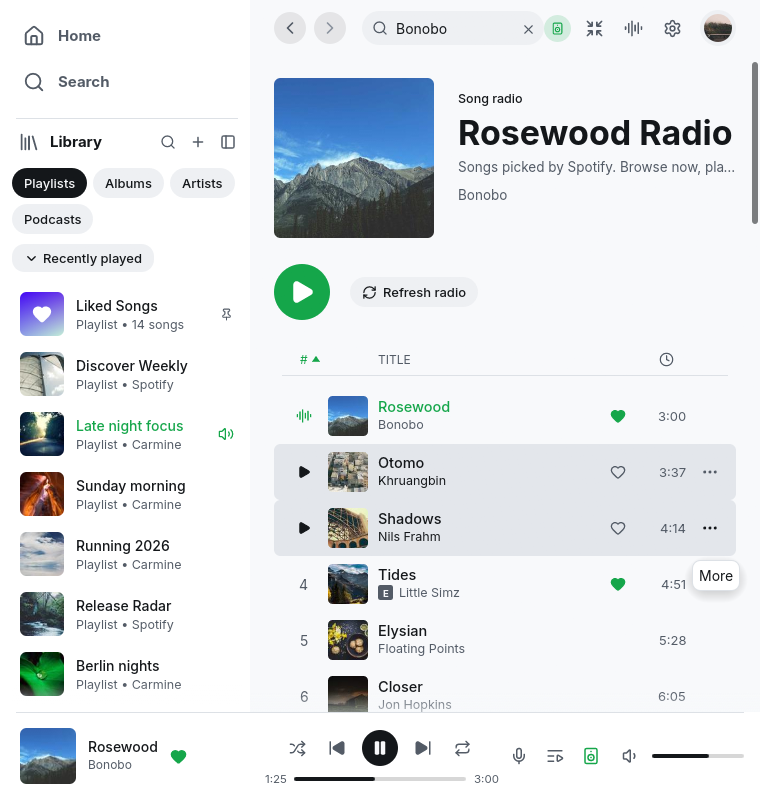This screenshot has width=760, height=800.
Task: Like the song Otomo by Khruangbin
Action: [618, 472]
